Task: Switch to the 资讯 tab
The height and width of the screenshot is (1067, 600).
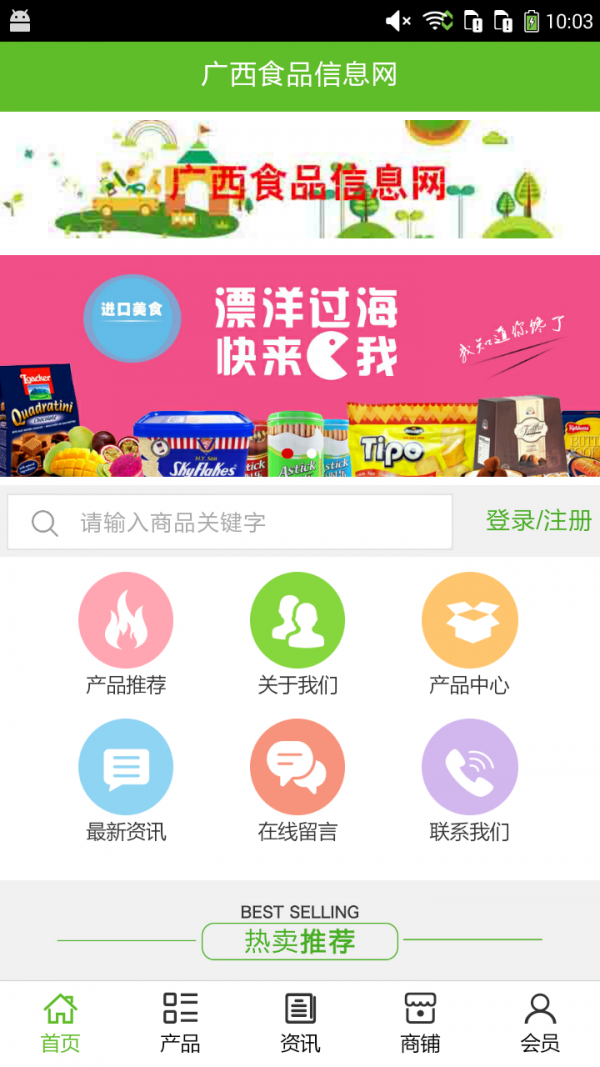Action: (x=300, y=1023)
